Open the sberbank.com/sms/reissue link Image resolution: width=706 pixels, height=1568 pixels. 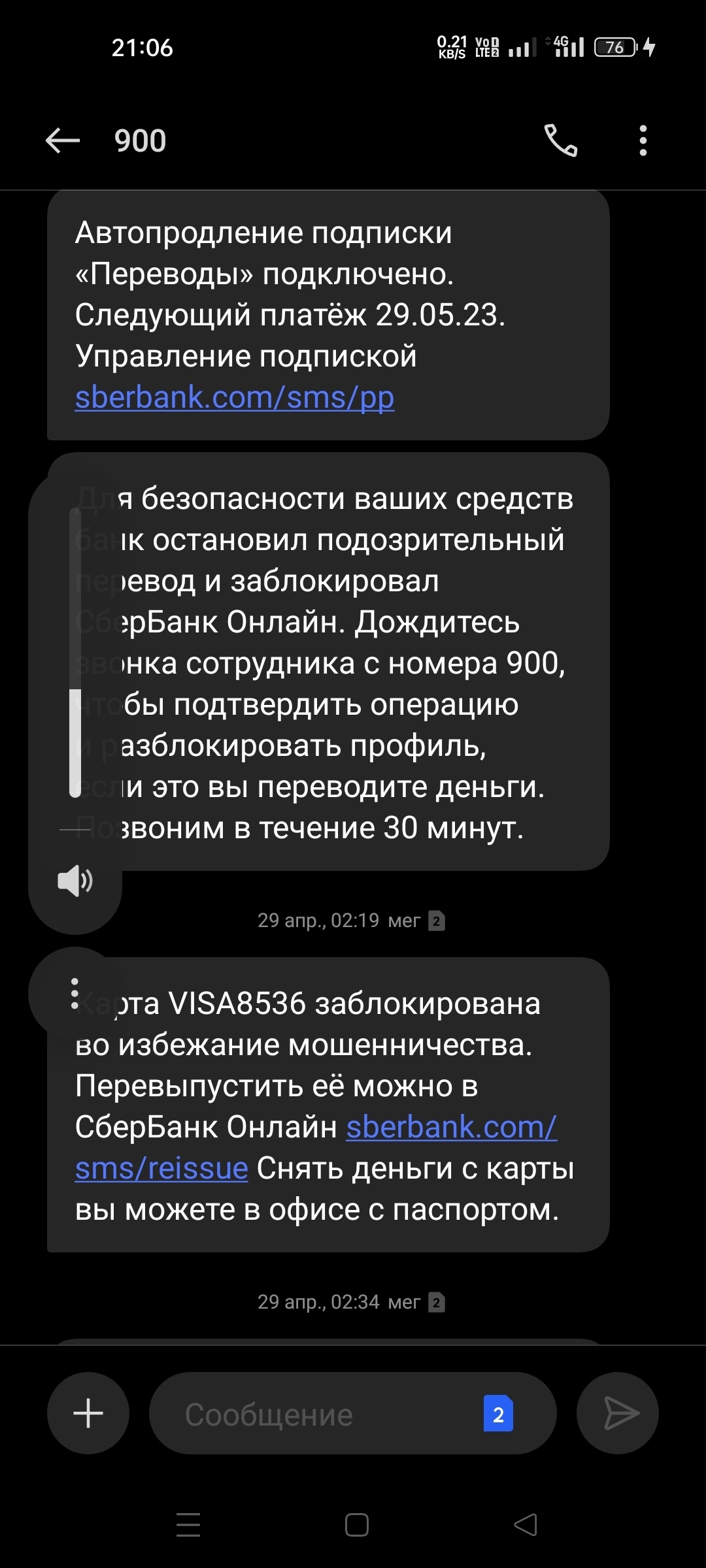(316, 1148)
